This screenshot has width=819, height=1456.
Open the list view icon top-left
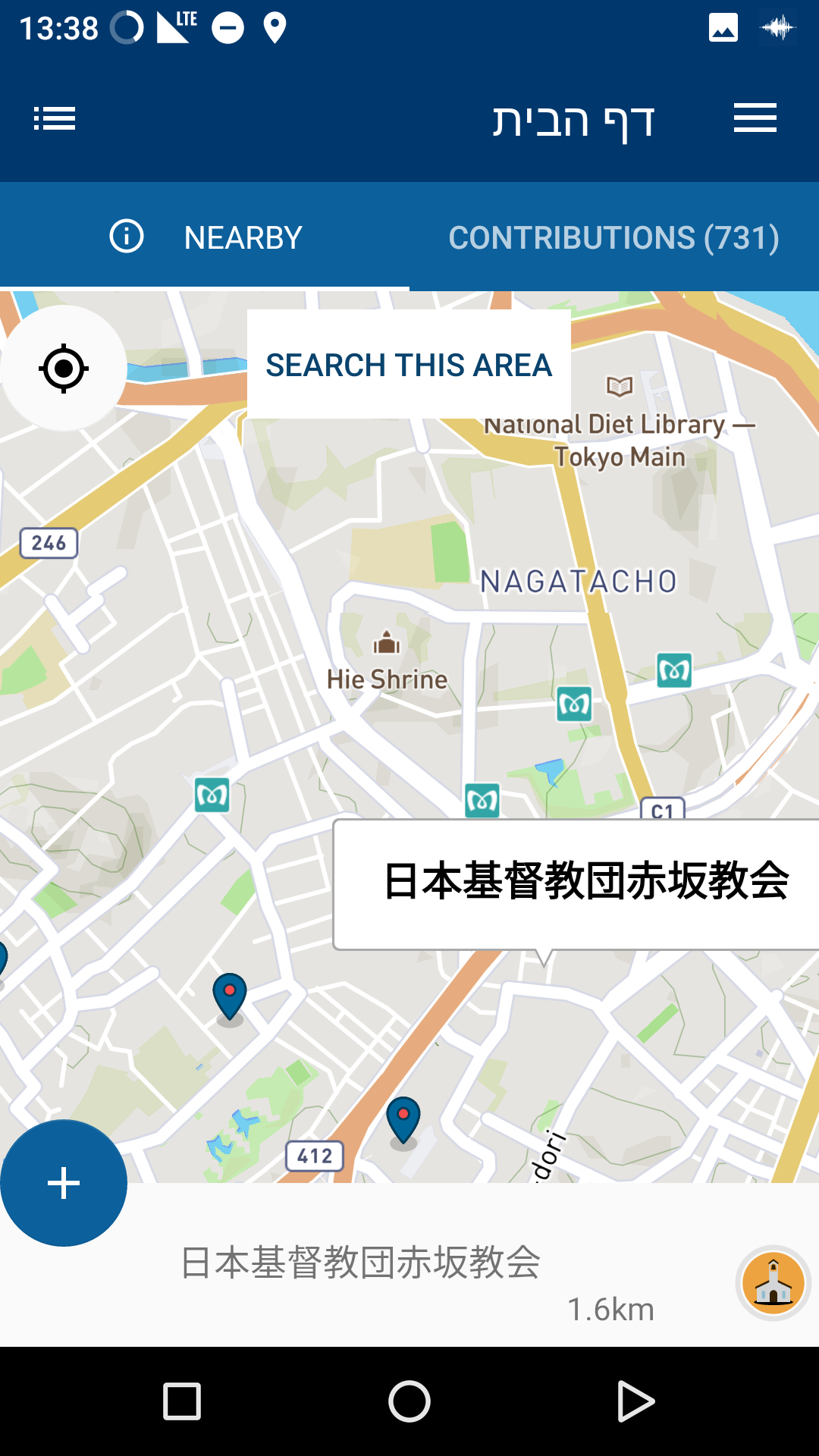tap(54, 118)
